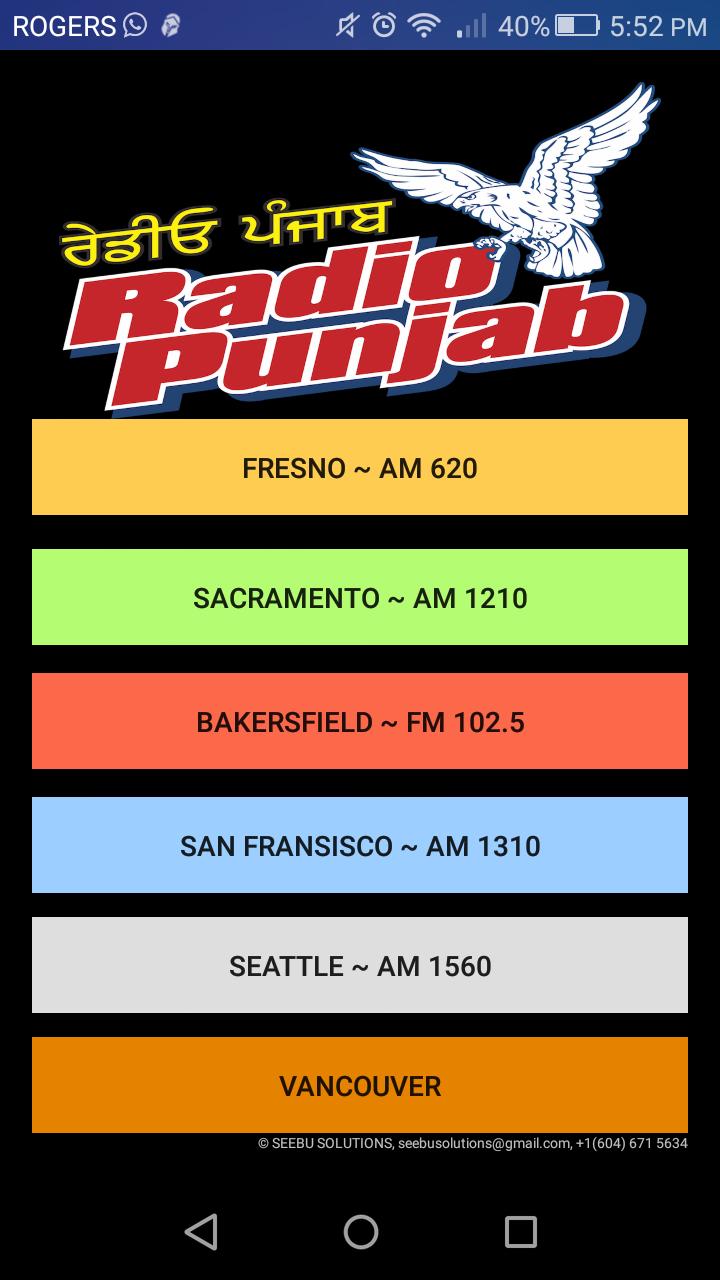
Task: Tap the San Fransisco AM 1310 button
Action: (x=360, y=845)
